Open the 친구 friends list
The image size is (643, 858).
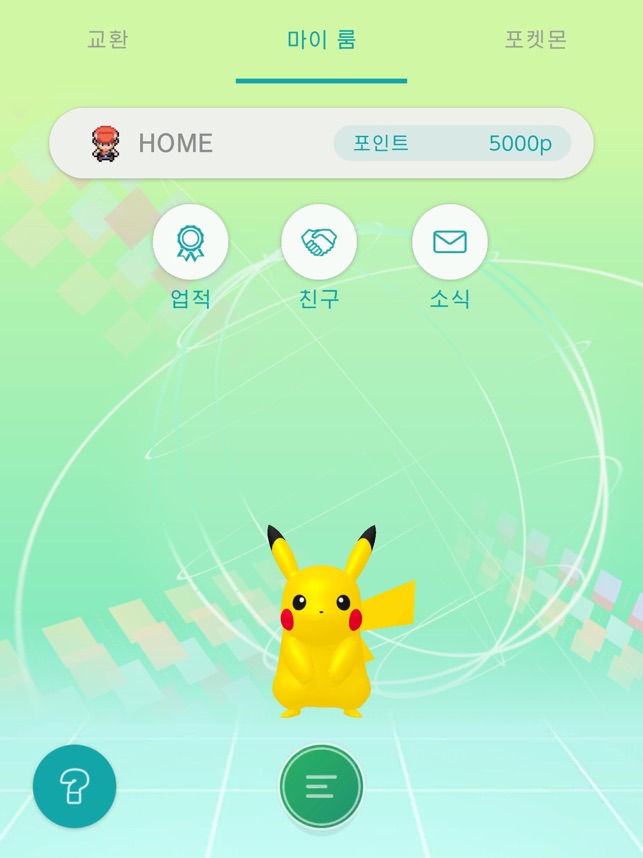[x=319, y=242]
